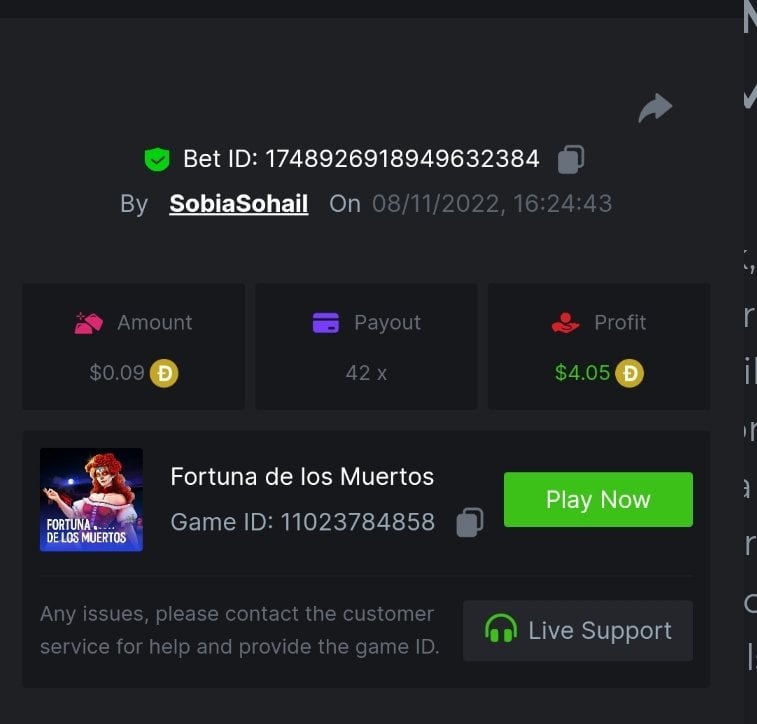Open SobiaSohail's profile
This screenshot has width=757, height=724.
[x=238, y=204]
